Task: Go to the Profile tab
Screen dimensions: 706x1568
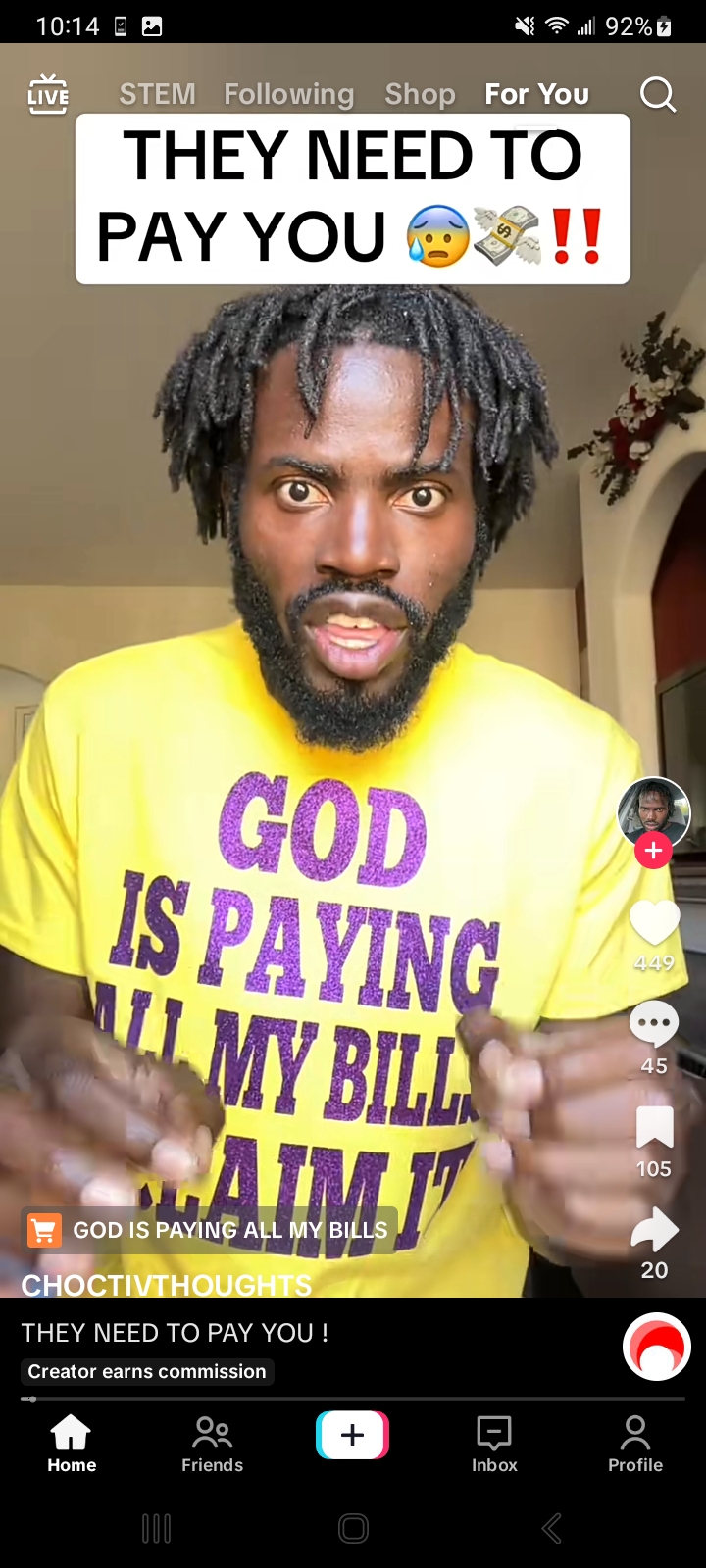Action: click(x=635, y=1444)
